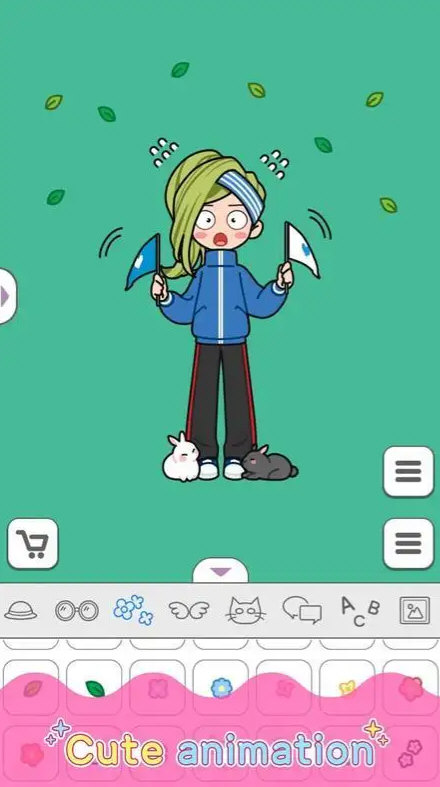Select the ABC text category tab
The width and height of the screenshot is (440, 787).
(x=360, y=611)
